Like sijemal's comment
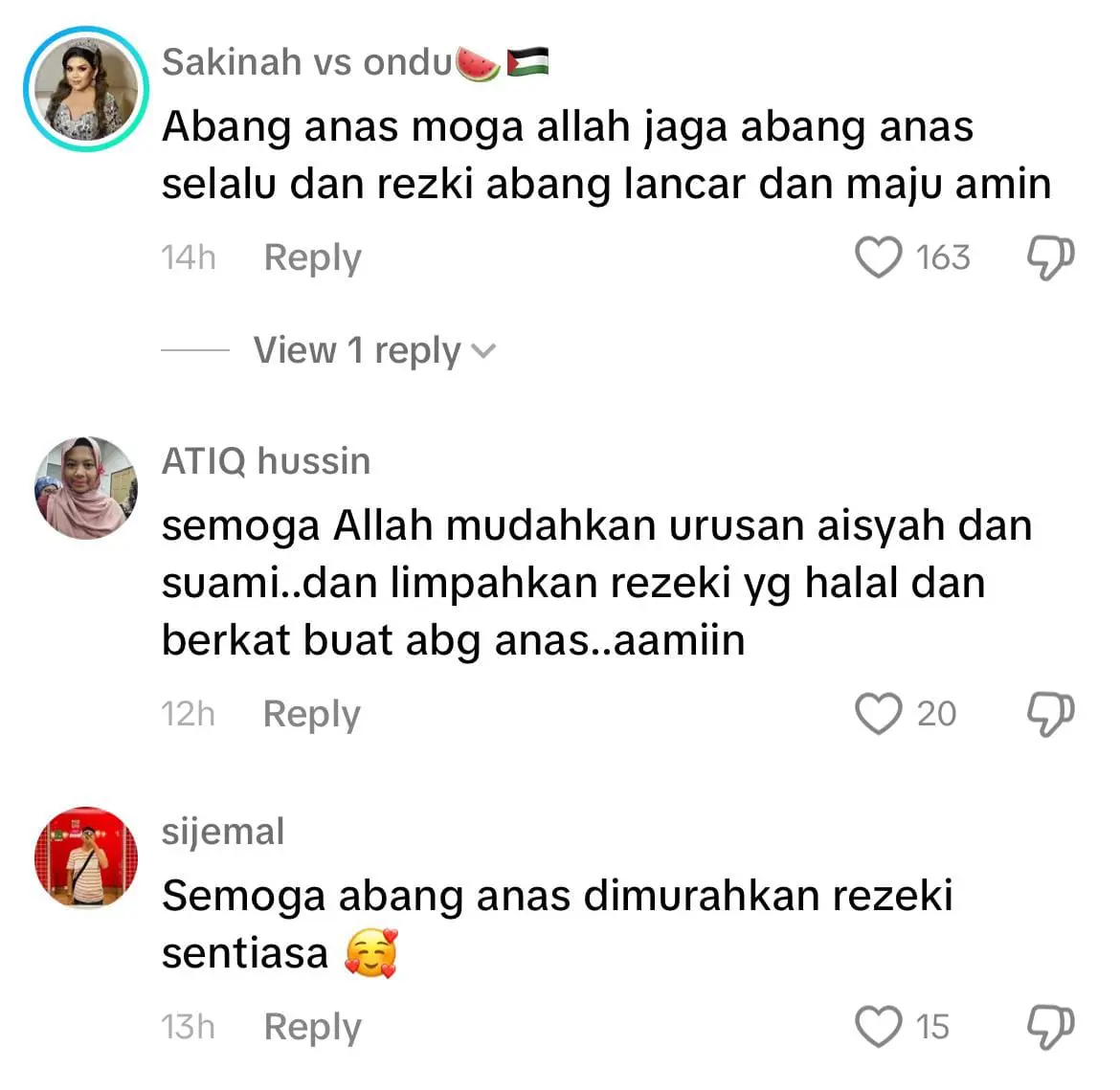The width and height of the screenshot is (1120, 1090). [878, 1027]
